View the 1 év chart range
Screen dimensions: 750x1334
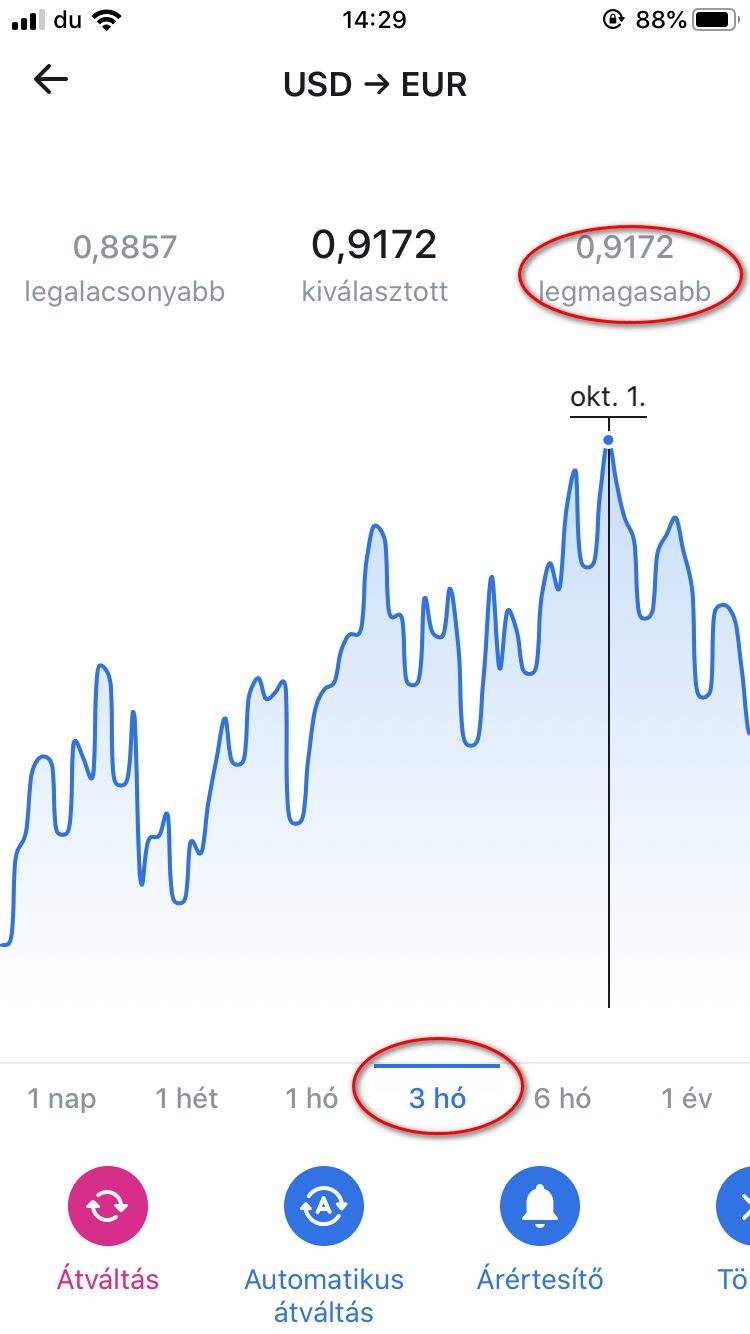click(686, 1098)
